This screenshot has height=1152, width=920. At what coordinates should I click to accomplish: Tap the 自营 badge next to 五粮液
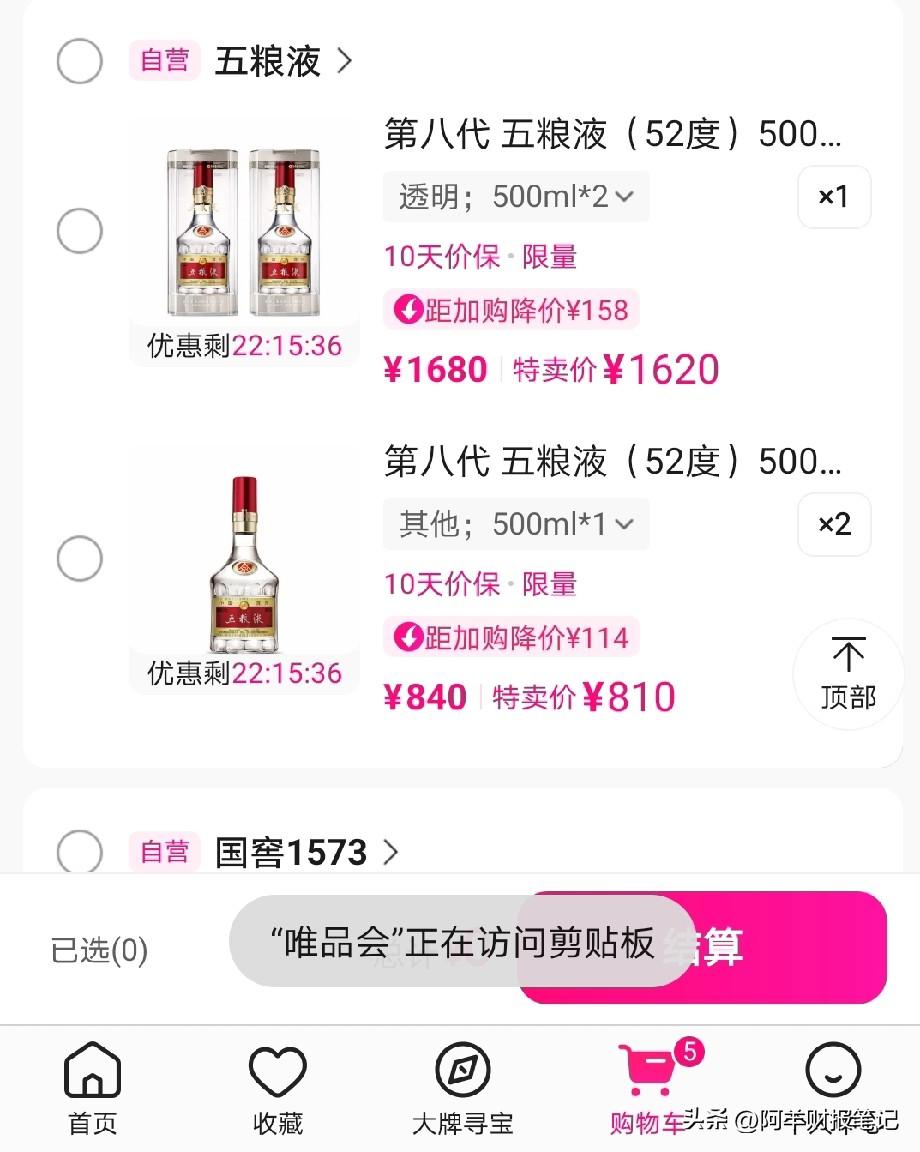tap(163, 60)
